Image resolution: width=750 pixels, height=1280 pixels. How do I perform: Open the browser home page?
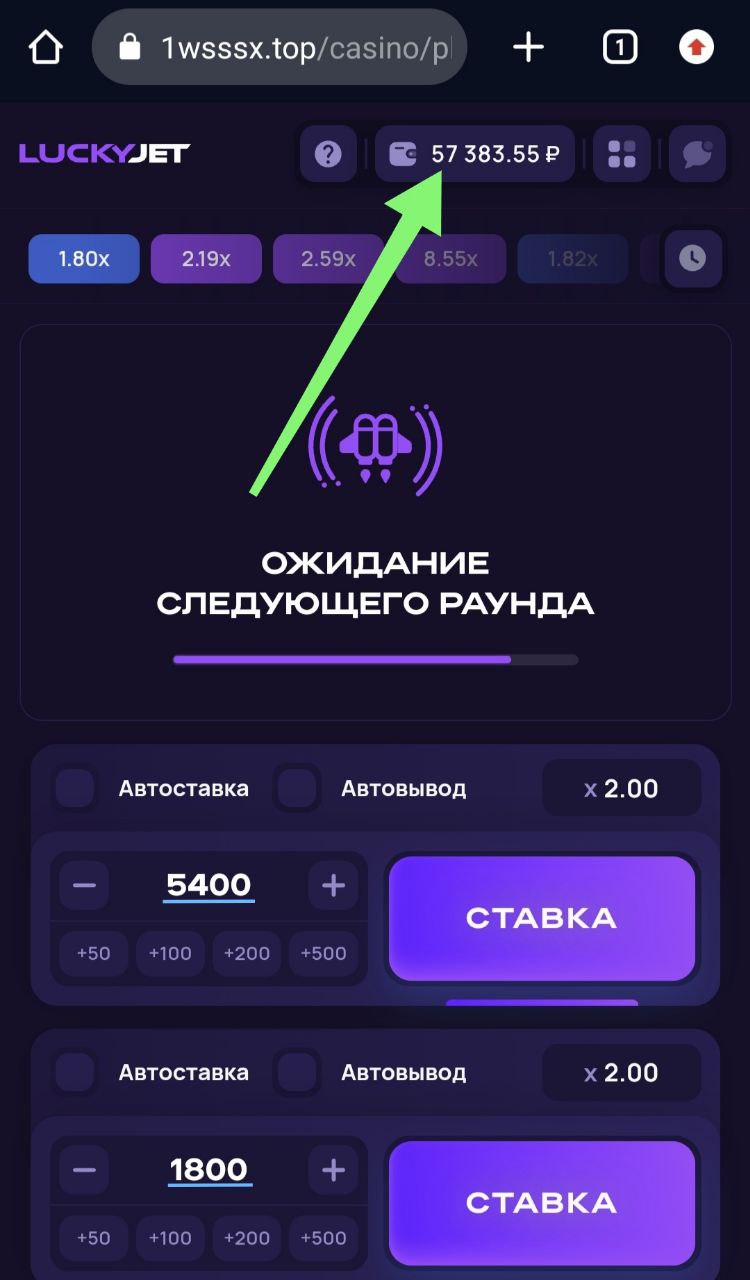click(45, 47)
